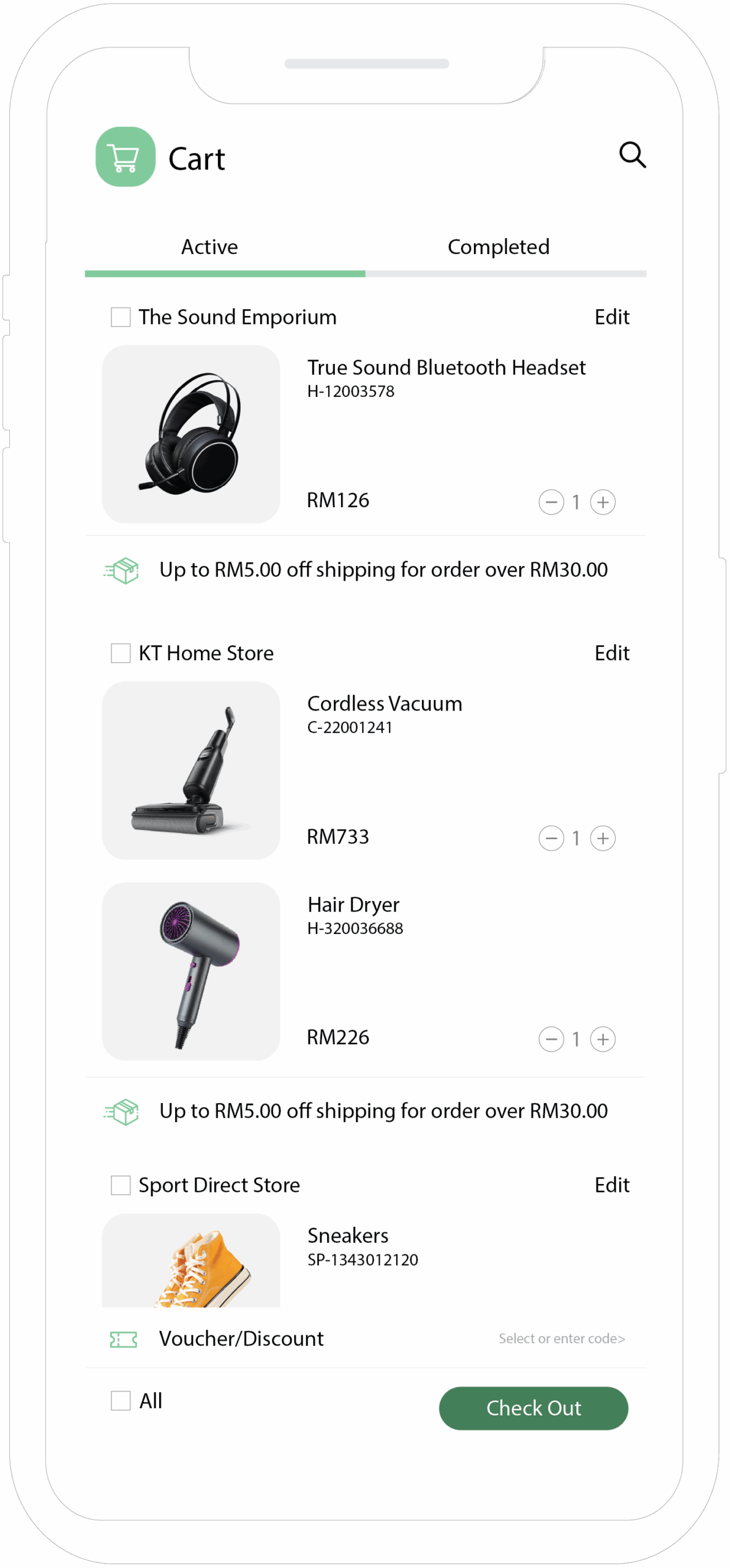Open the True Sound Bluetooth Headset image
This screenshot has height=1568, width=730.
click(x=191, y=434)
